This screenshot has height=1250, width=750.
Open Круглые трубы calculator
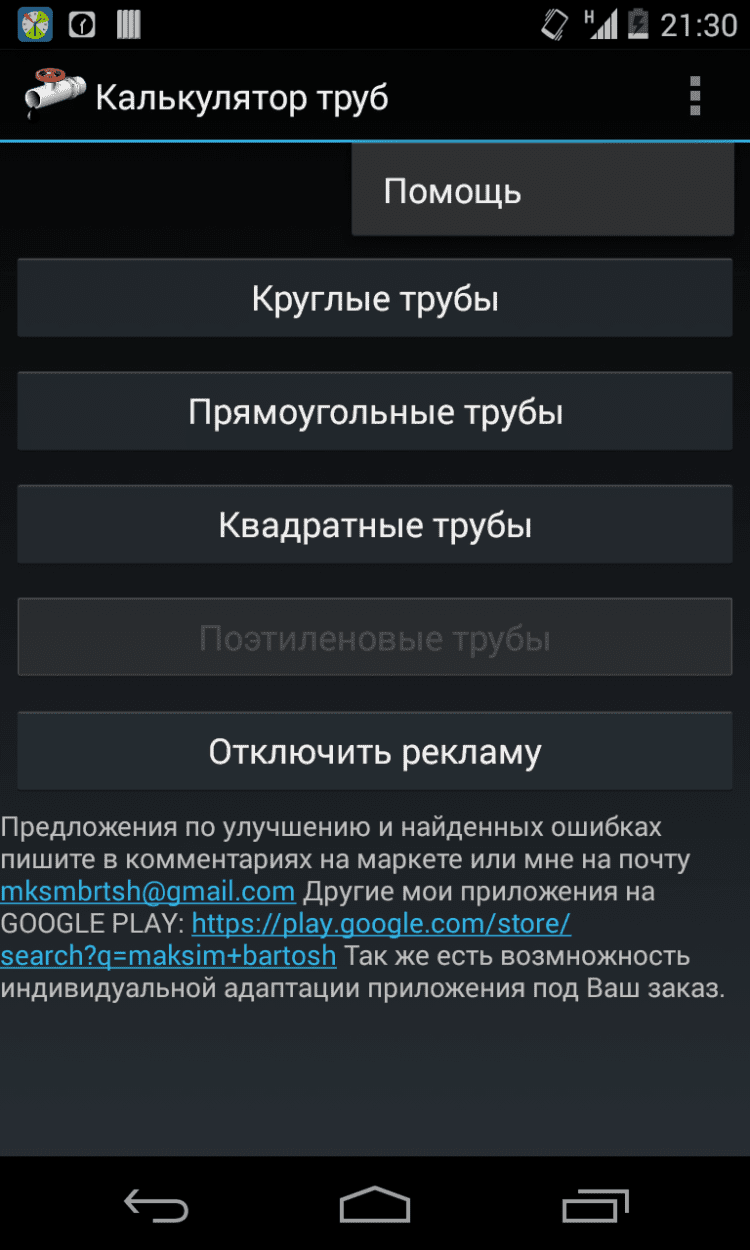click(x=375, y=299)
